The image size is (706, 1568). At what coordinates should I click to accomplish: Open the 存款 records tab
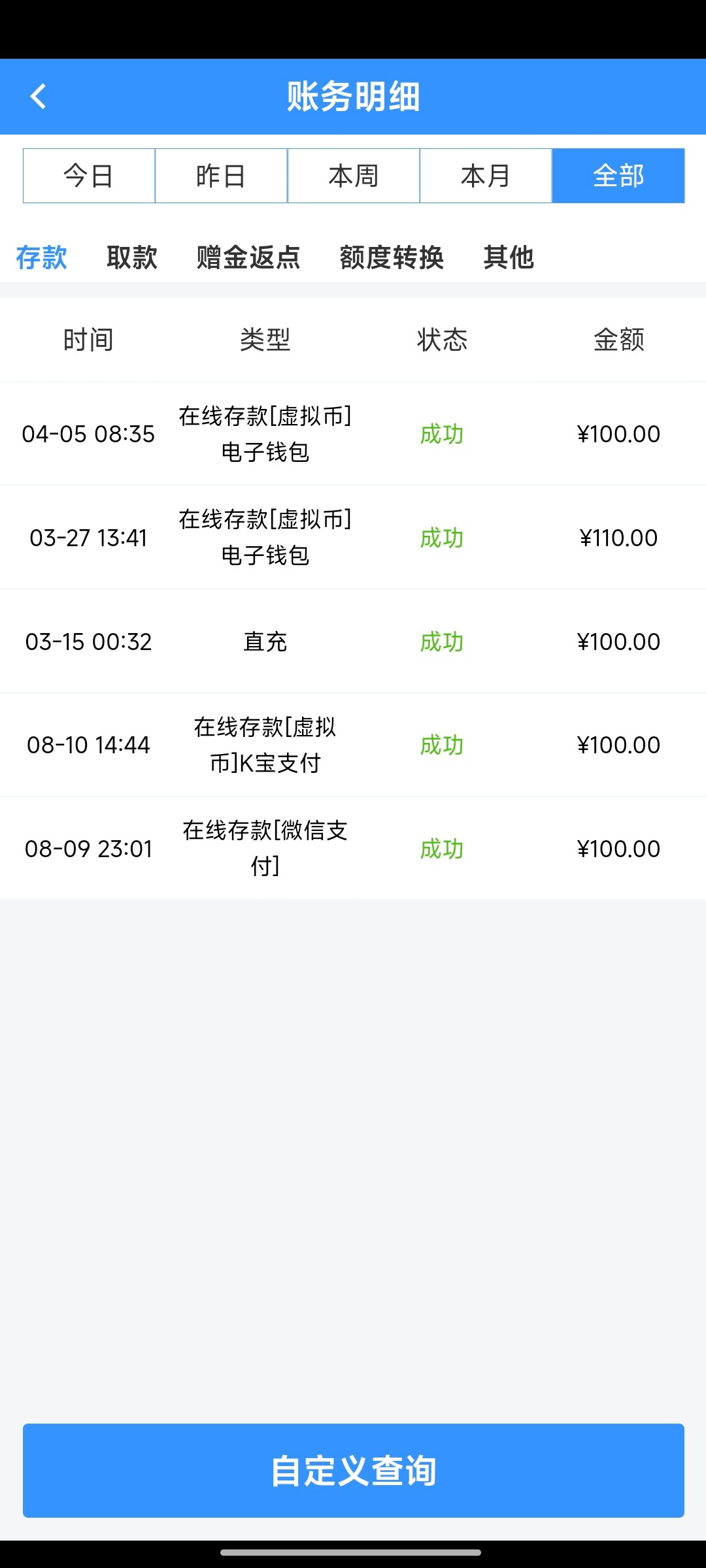point(42,257)
